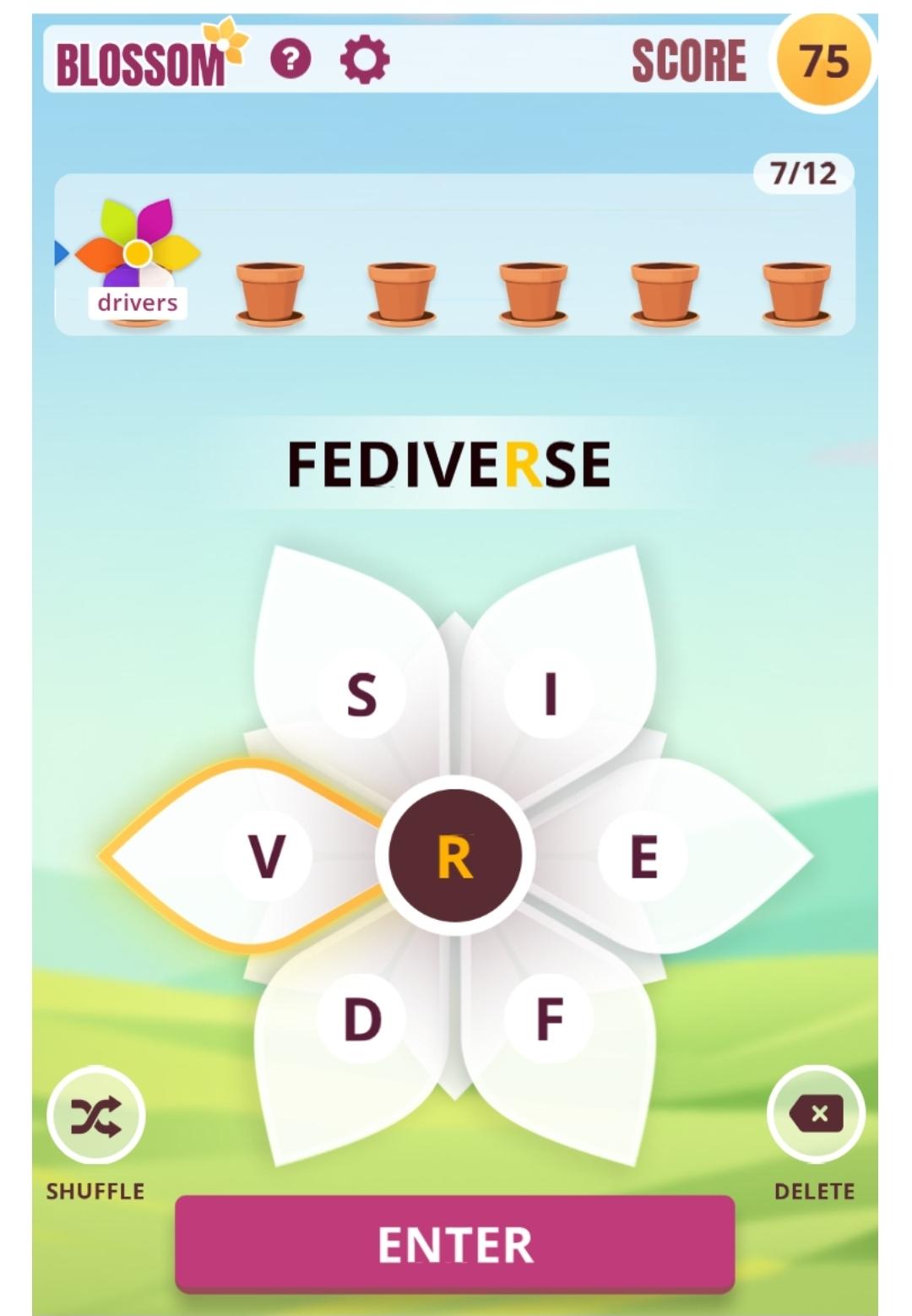
Task: Select the letter D petal
Action: pyautogui.click(x=361, y=1019)
